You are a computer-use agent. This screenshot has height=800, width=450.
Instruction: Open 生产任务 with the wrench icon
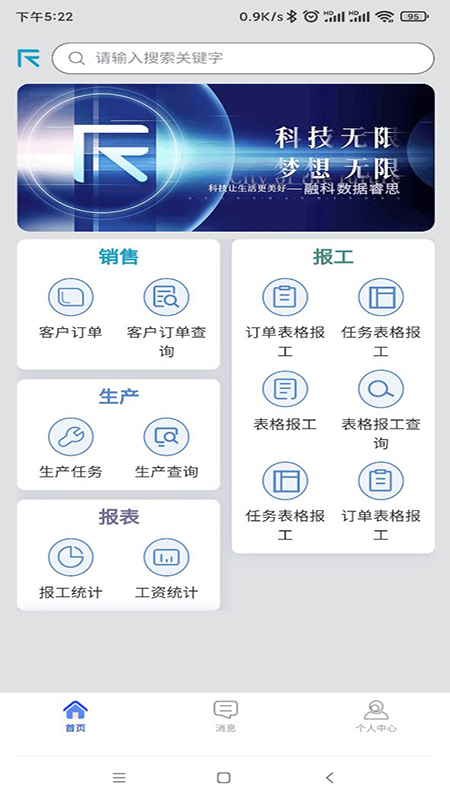pos(71,448)
